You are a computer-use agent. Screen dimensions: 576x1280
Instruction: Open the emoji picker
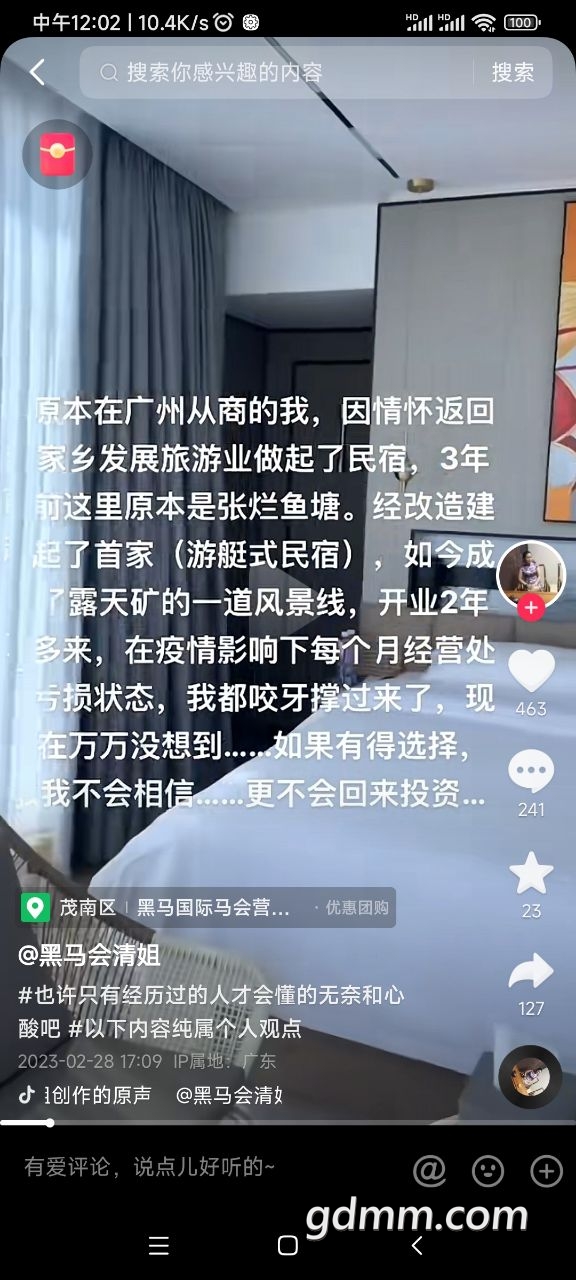488,1170
